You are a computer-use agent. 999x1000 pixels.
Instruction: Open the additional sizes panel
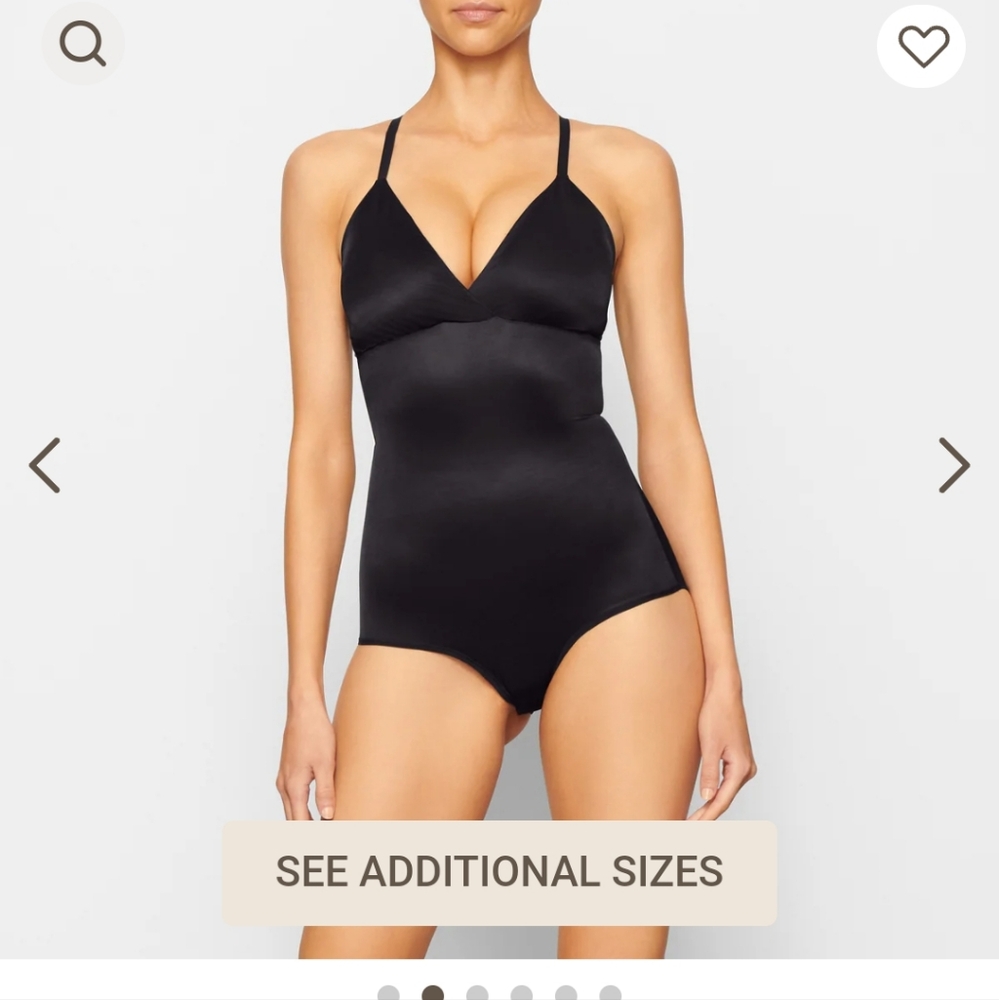pos(499,871)
